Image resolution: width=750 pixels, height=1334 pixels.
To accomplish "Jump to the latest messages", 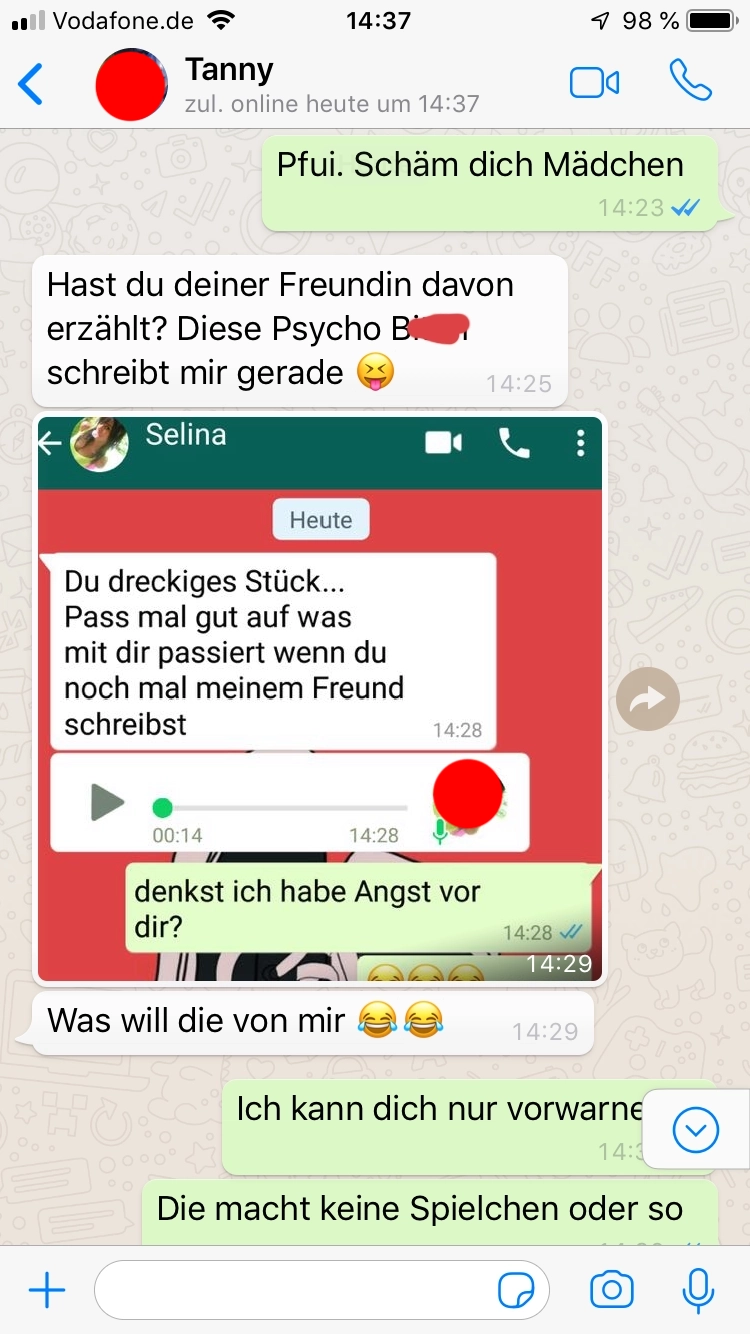I will pyautogui.click(x=695, y=1131).
